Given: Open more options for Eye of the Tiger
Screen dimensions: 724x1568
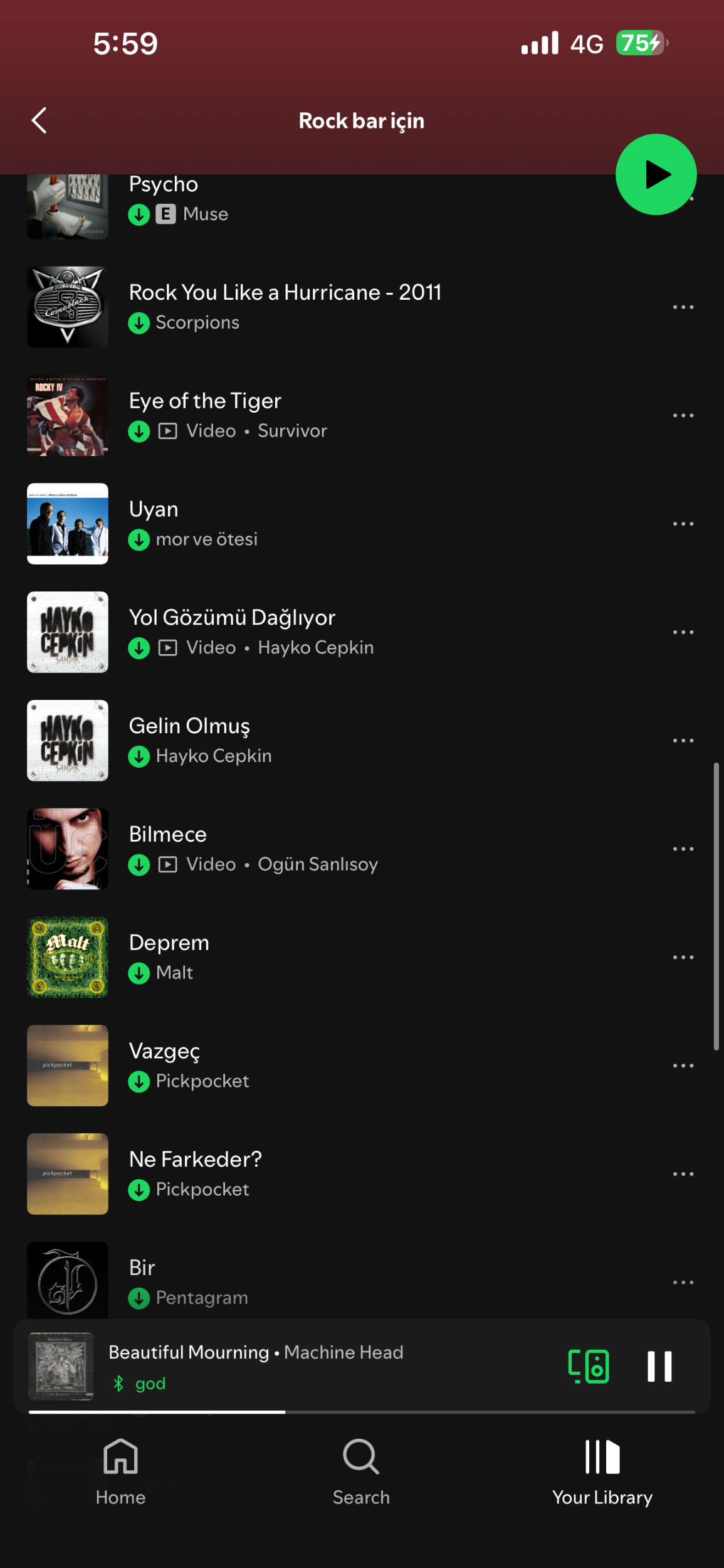Looking at the screenshot, I should [683, 415].
